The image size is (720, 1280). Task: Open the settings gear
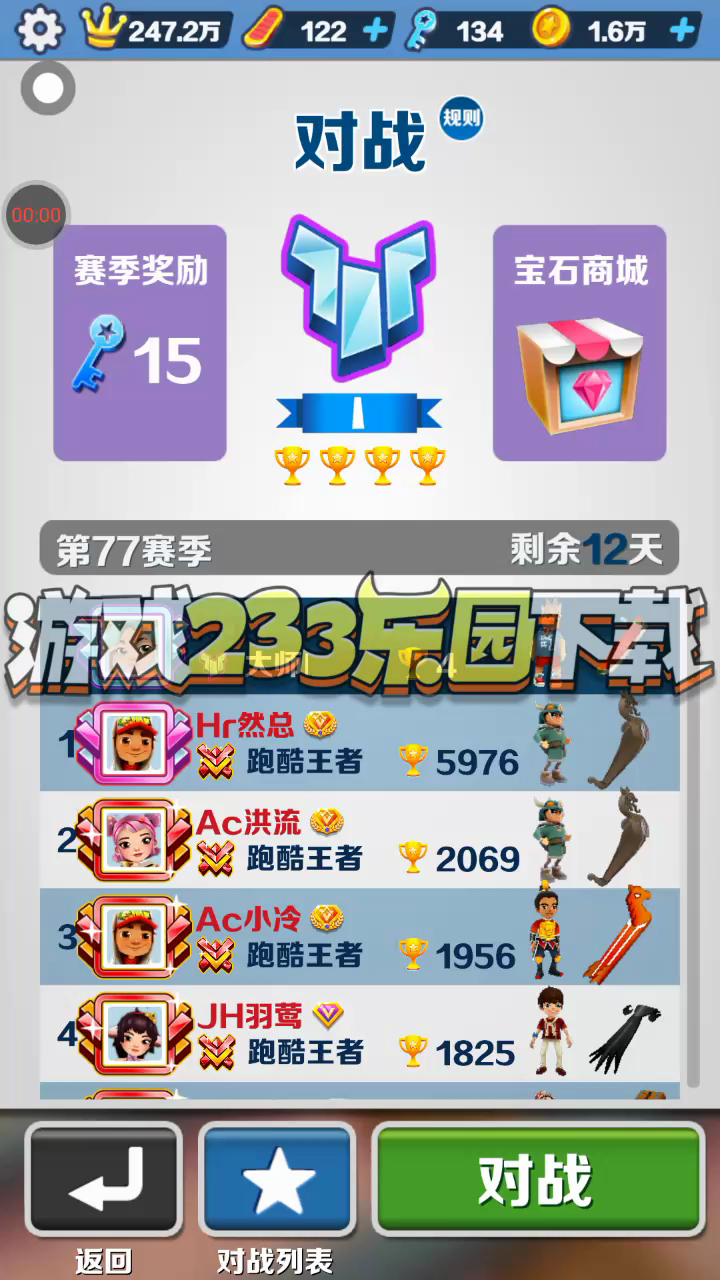tap(40, 30)
